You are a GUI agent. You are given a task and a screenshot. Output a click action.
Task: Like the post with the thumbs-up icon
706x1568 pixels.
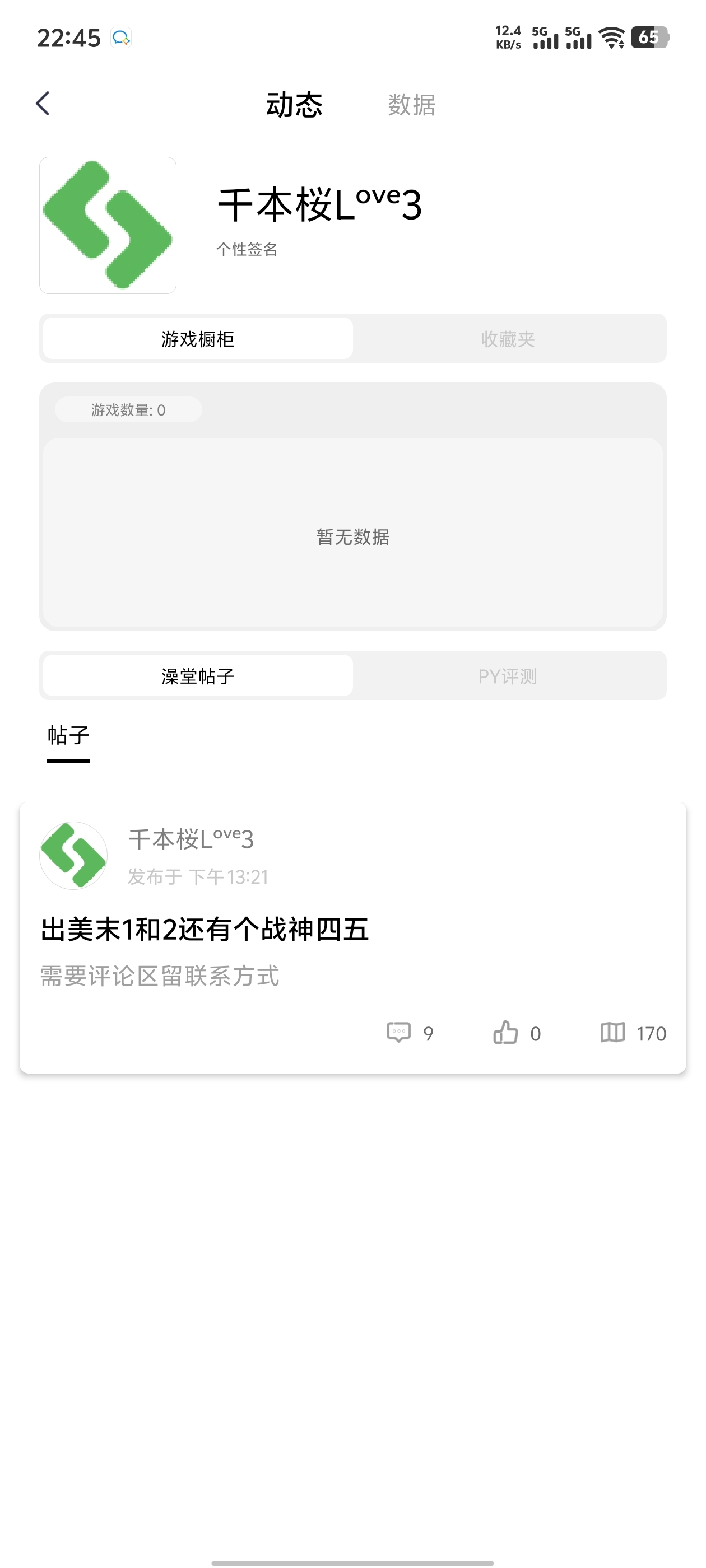click(505, 1032)
